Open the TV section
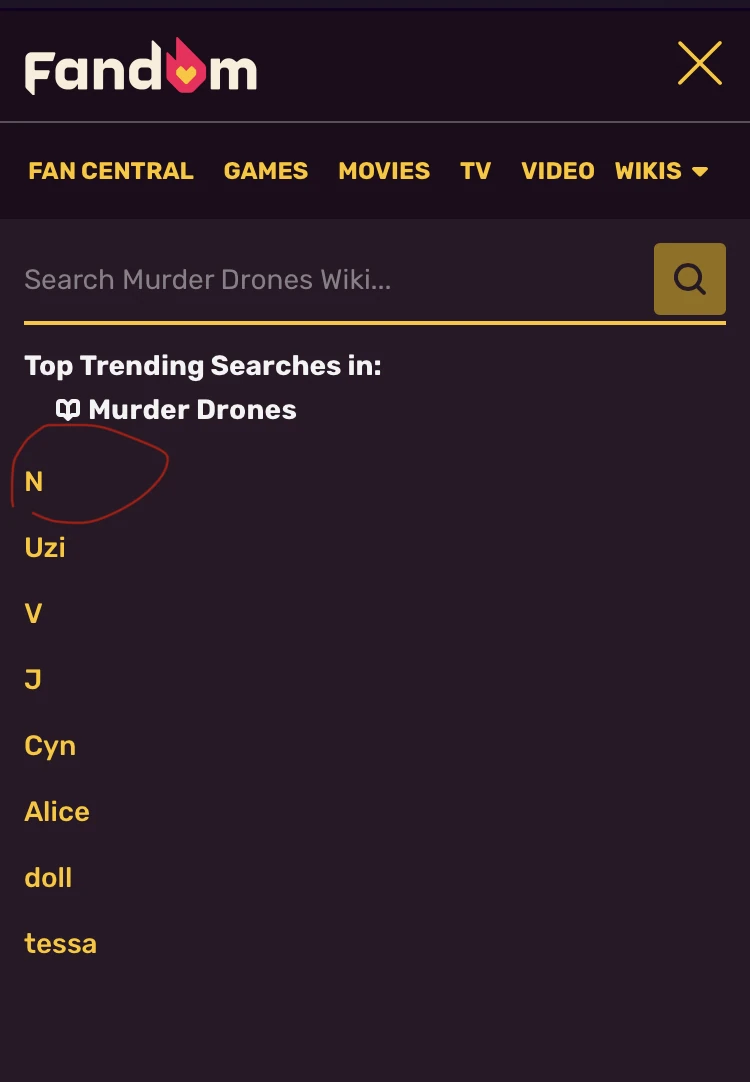The height and width of the screenshot is (1082, 750). coord(476,171)
